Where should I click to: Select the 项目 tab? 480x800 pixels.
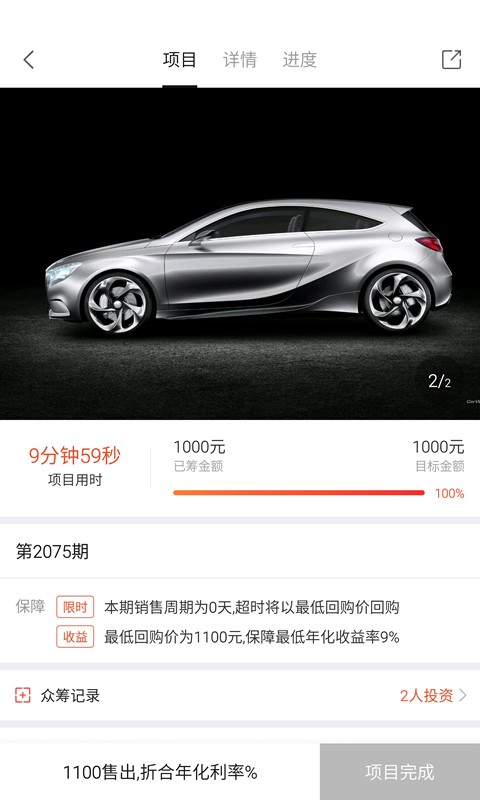click(180, 60)
